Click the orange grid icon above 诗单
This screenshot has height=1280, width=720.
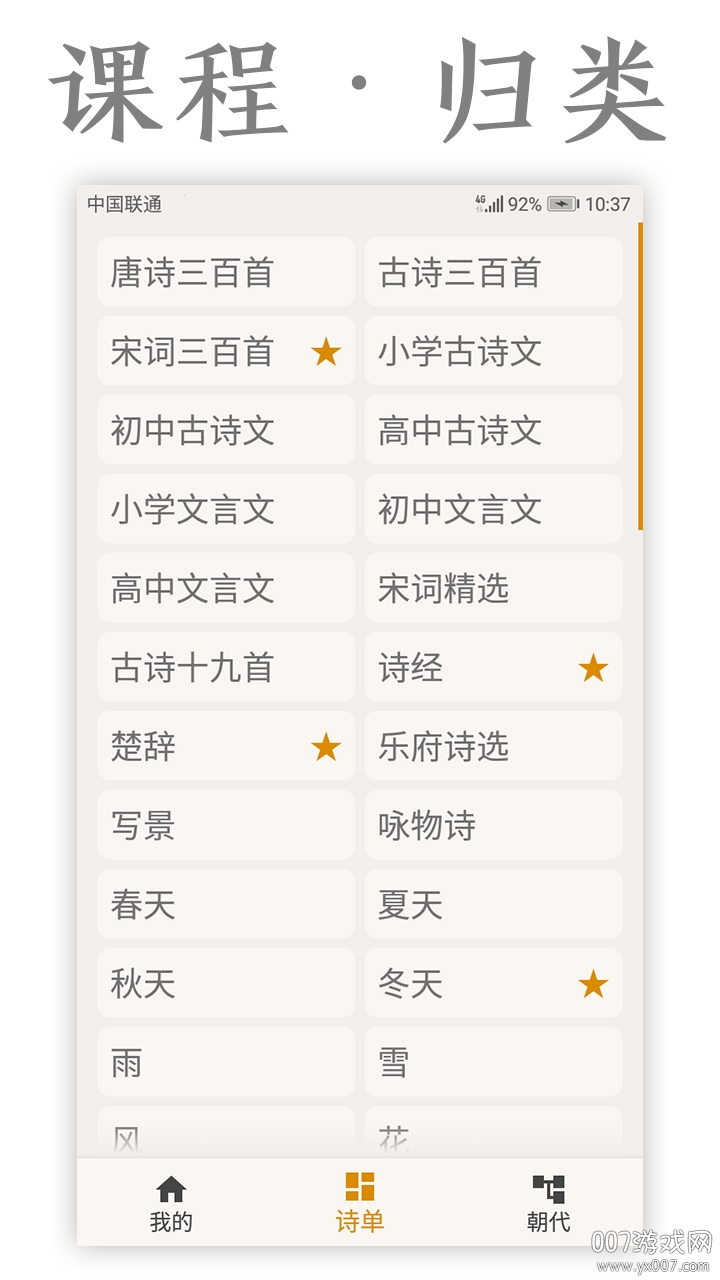click(358, 1188)
